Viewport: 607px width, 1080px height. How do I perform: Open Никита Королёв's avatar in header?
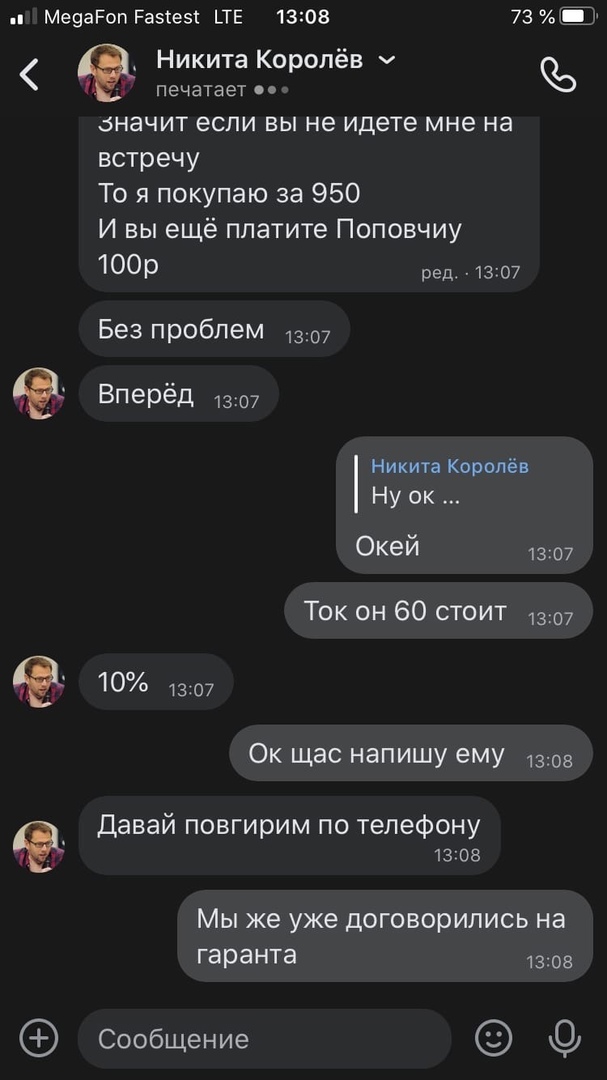tap(107, 73)
